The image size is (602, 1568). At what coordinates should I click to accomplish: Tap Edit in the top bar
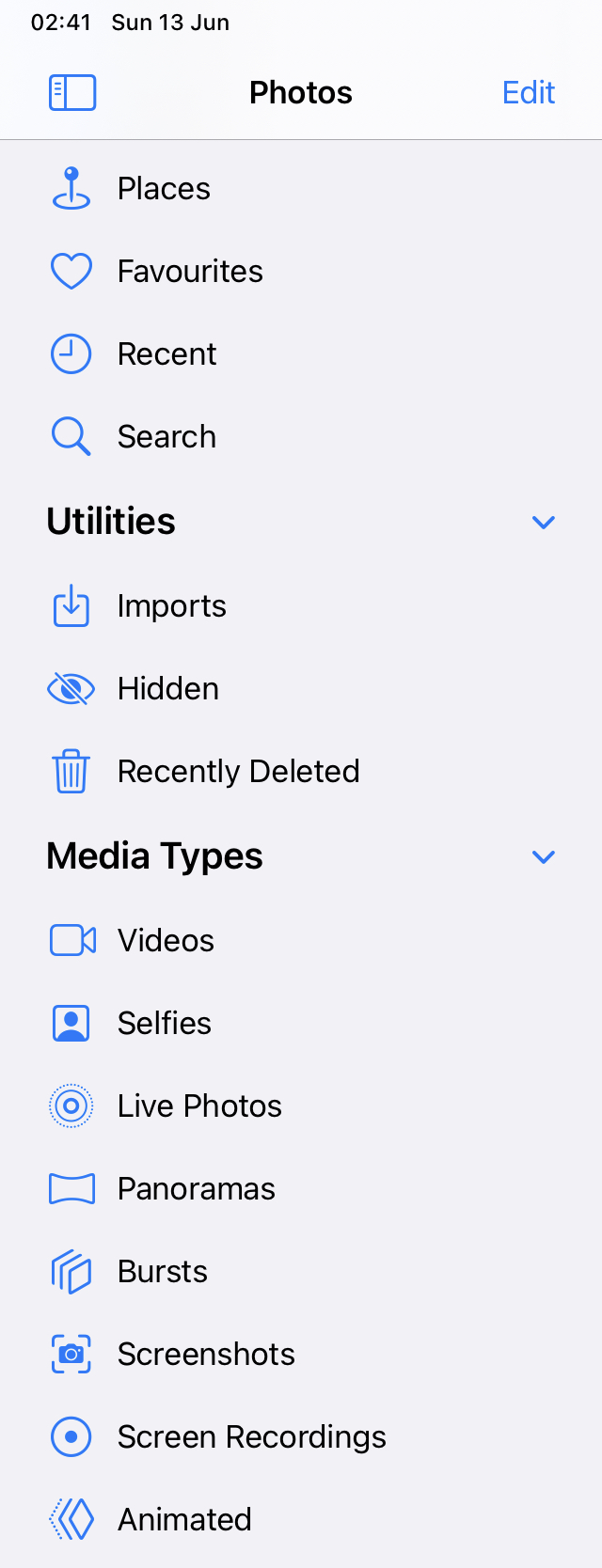[x=528, y=92]
